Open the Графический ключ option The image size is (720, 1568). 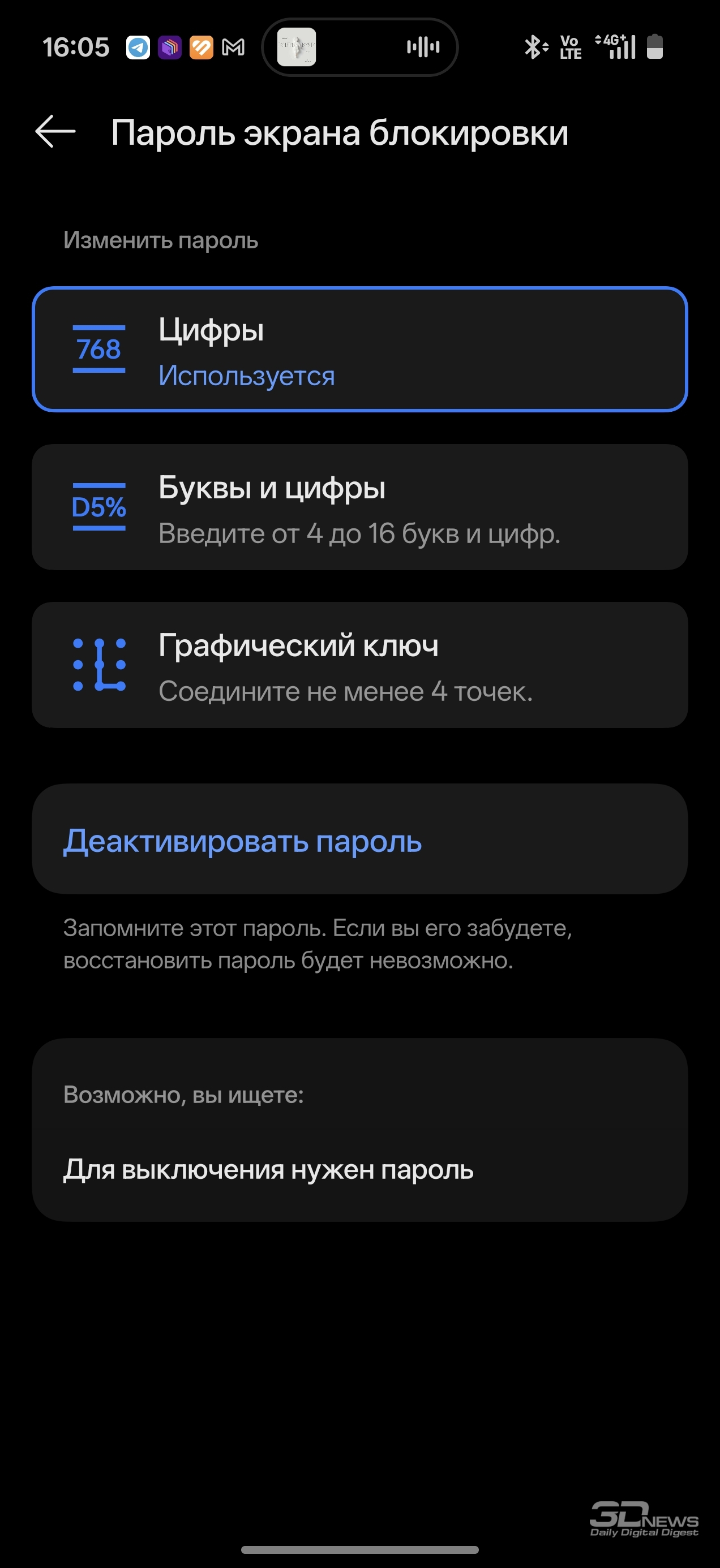359,665
